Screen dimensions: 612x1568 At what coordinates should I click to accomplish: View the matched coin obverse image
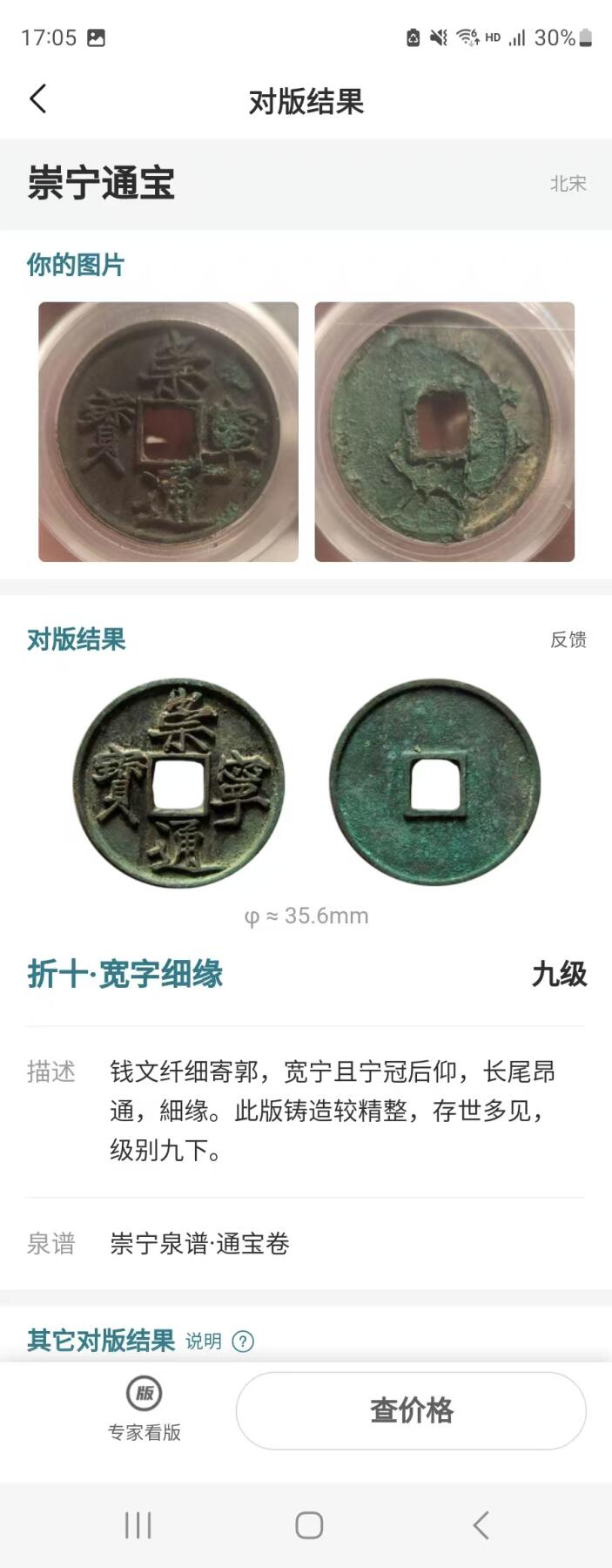tap(178, 783)
